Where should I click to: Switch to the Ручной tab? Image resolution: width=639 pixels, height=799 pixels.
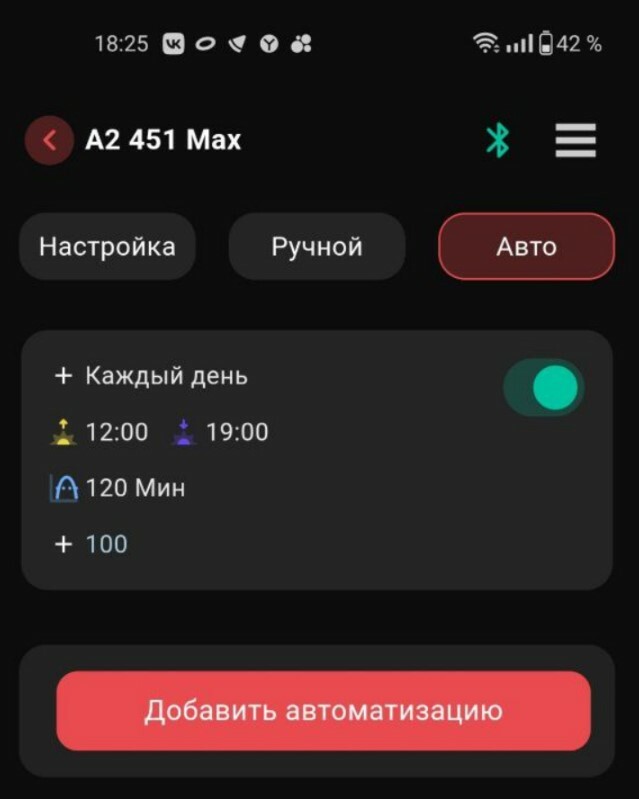pos(316,247)
